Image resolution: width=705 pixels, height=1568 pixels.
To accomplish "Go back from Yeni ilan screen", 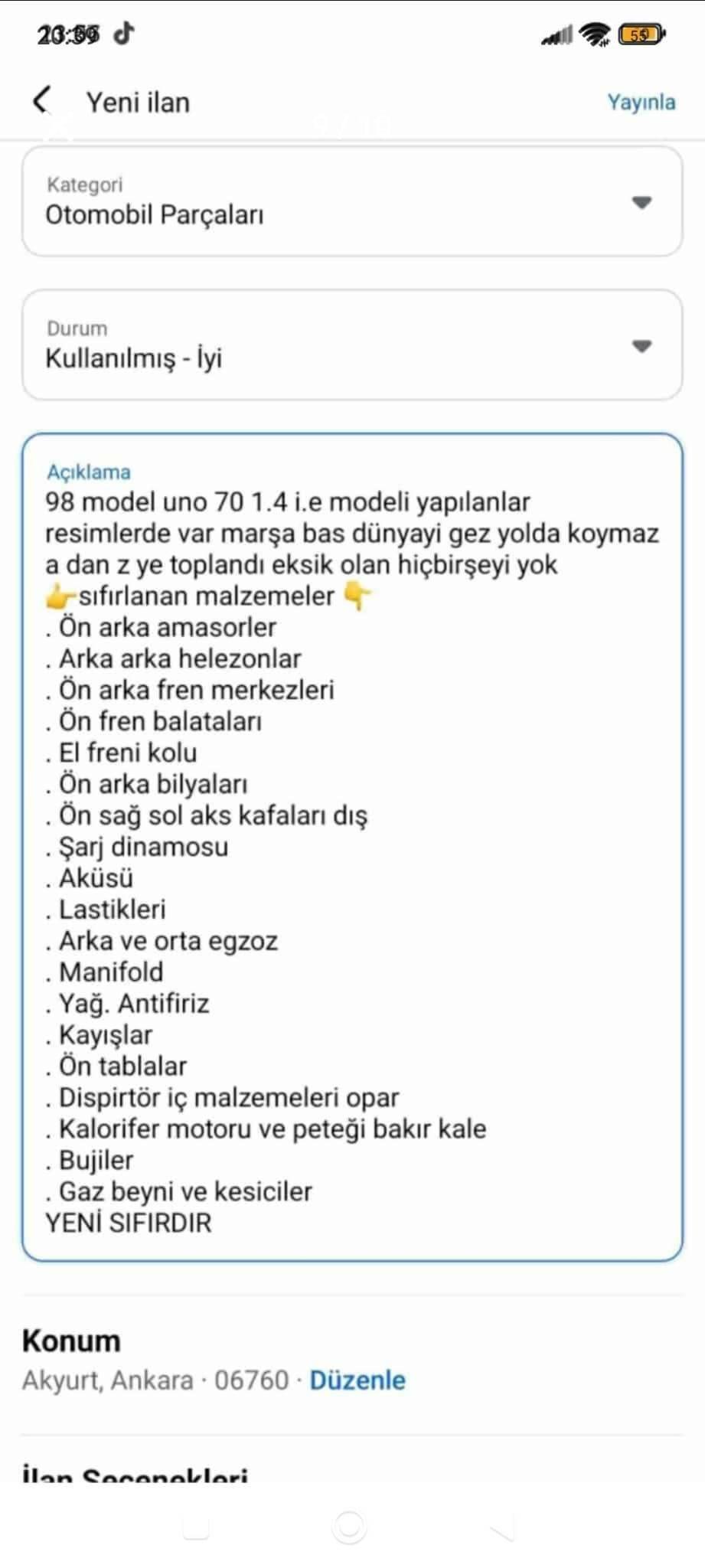I will tap(42, 101).
